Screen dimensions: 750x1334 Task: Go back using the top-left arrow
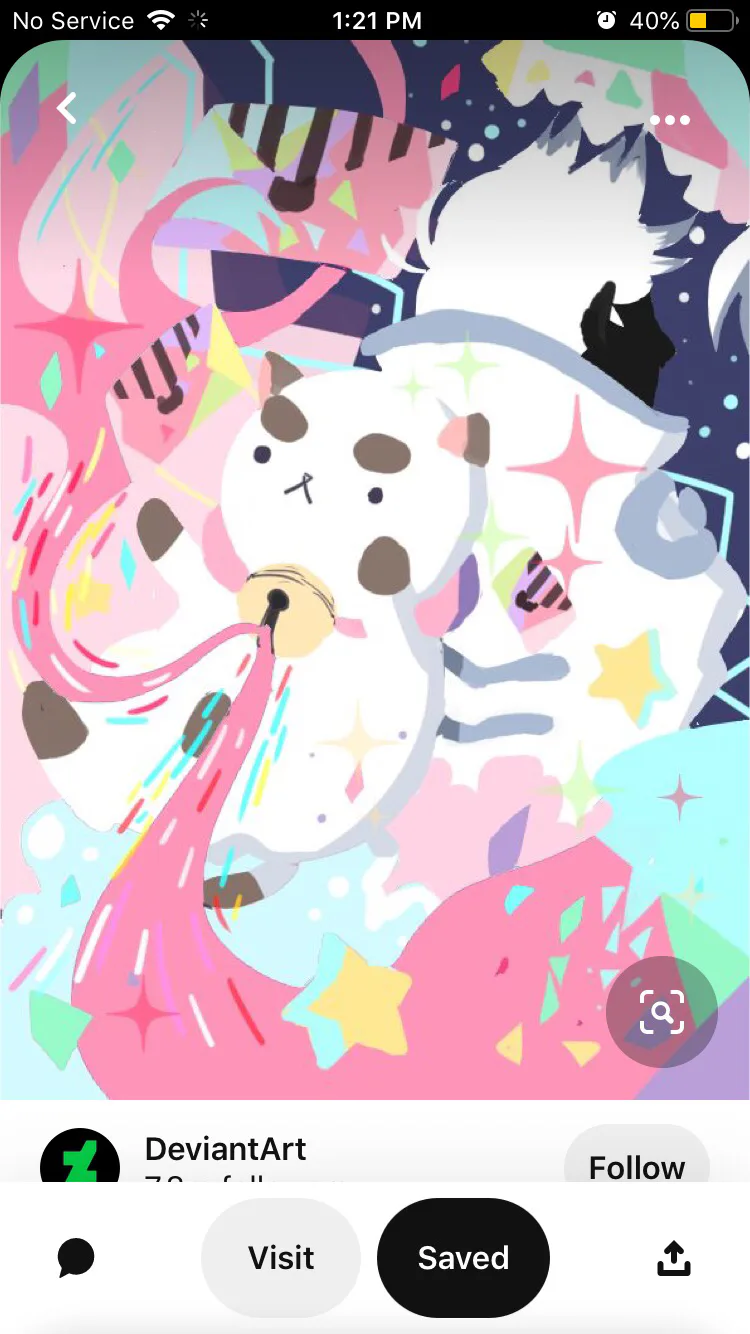coord(67,108)
